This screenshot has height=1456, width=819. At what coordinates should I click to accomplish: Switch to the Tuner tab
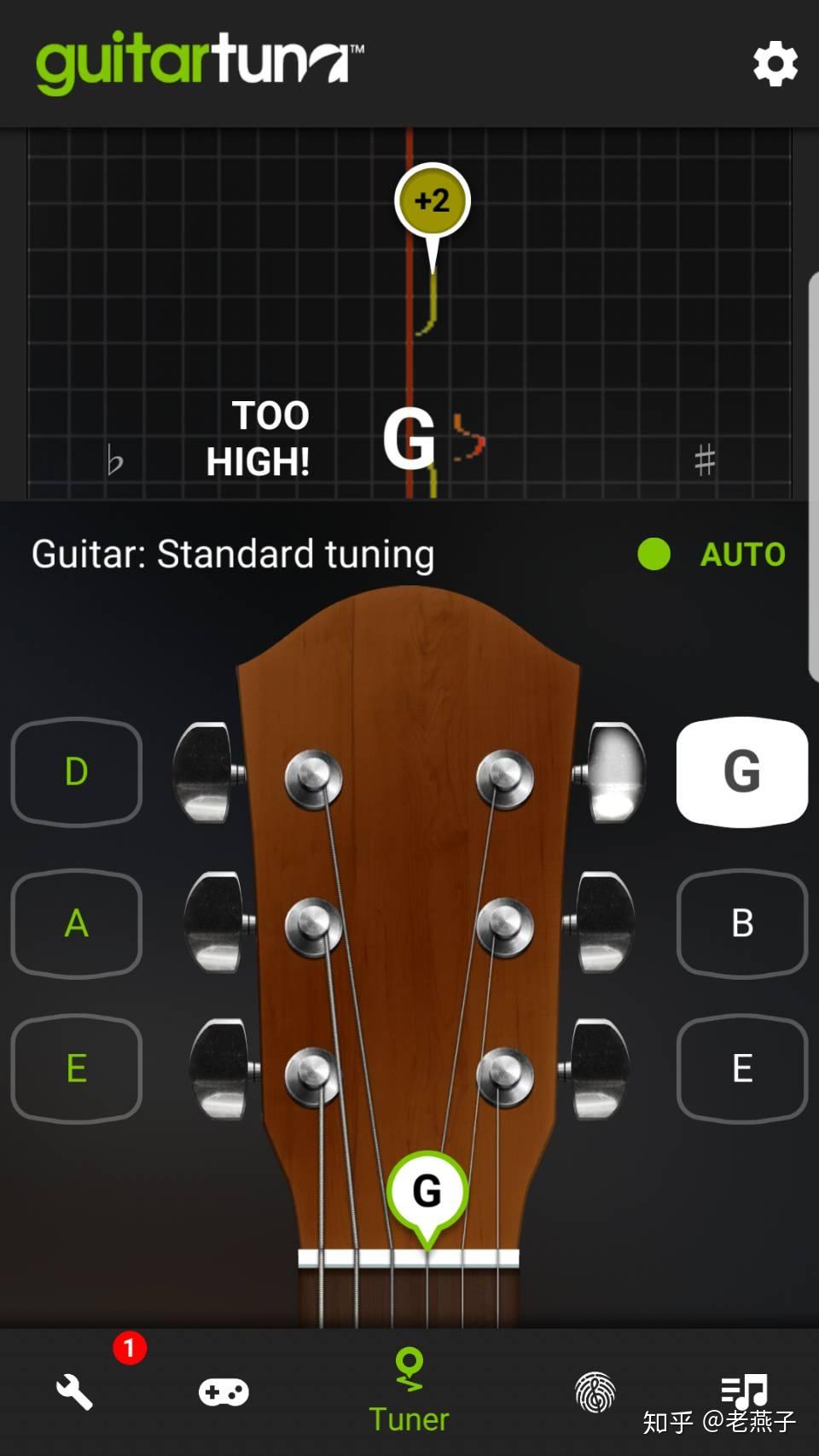tap(409, 1393)
